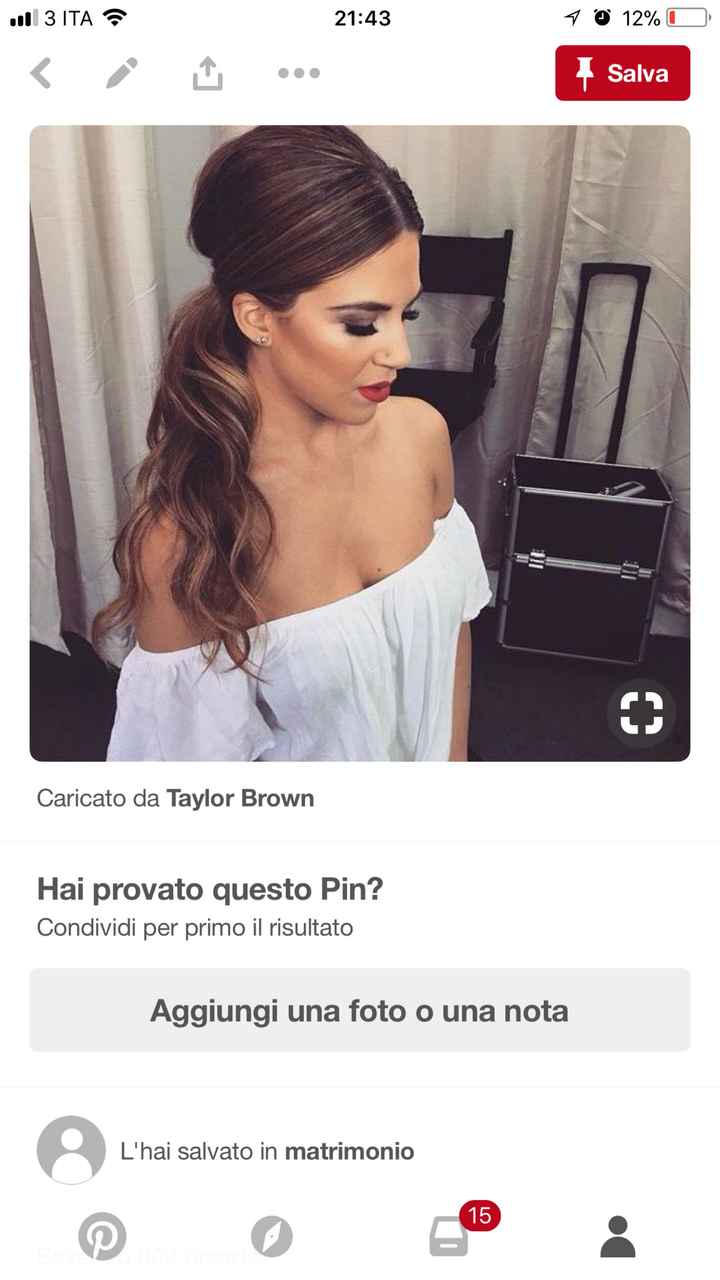
Task: Open Pinterest home feed from bottom bar
Action: click(101, 1237)
